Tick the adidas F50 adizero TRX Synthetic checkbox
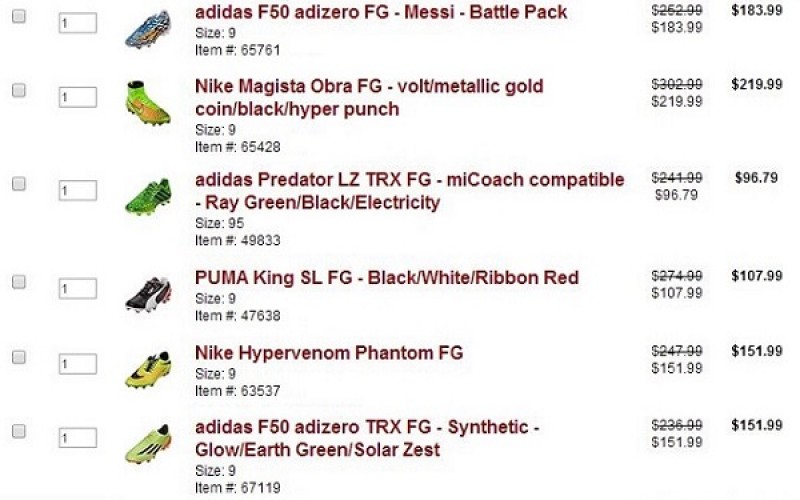The width and height of the screenshot is (800, 500). tap(19, 431)
